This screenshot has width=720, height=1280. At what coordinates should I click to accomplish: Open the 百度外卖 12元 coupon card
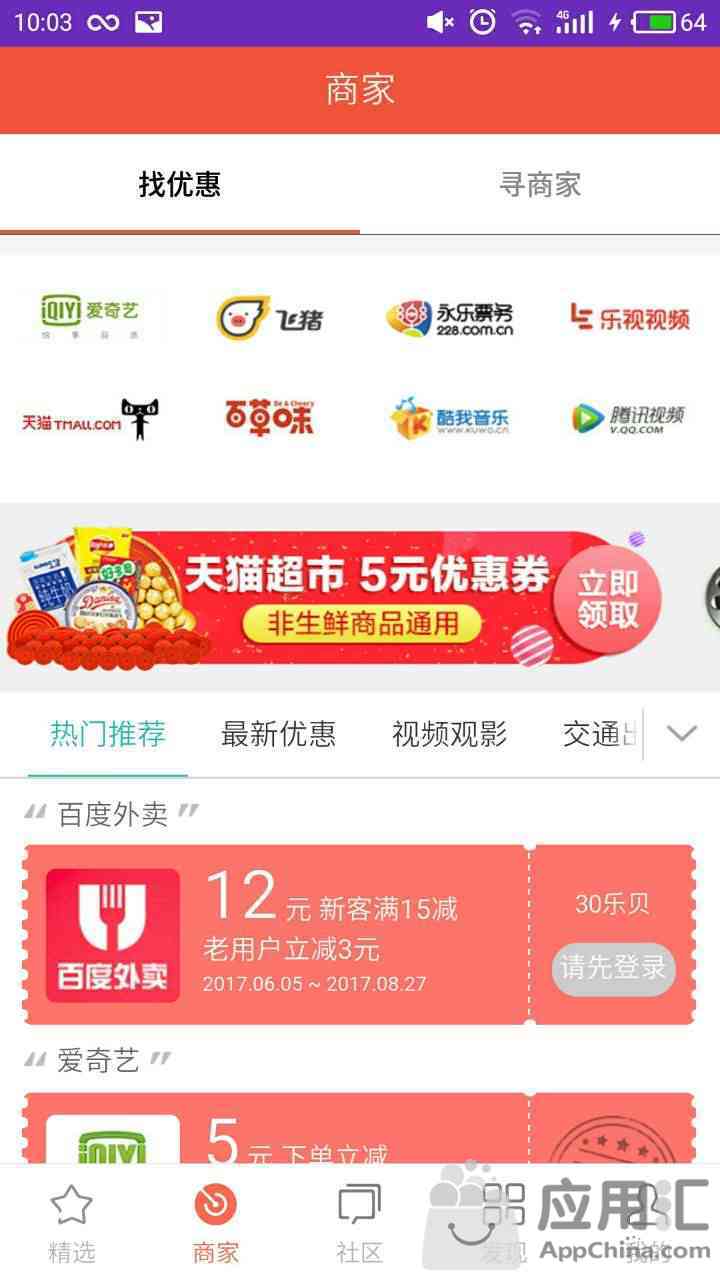pyautogui.click(x=359, y=935)
